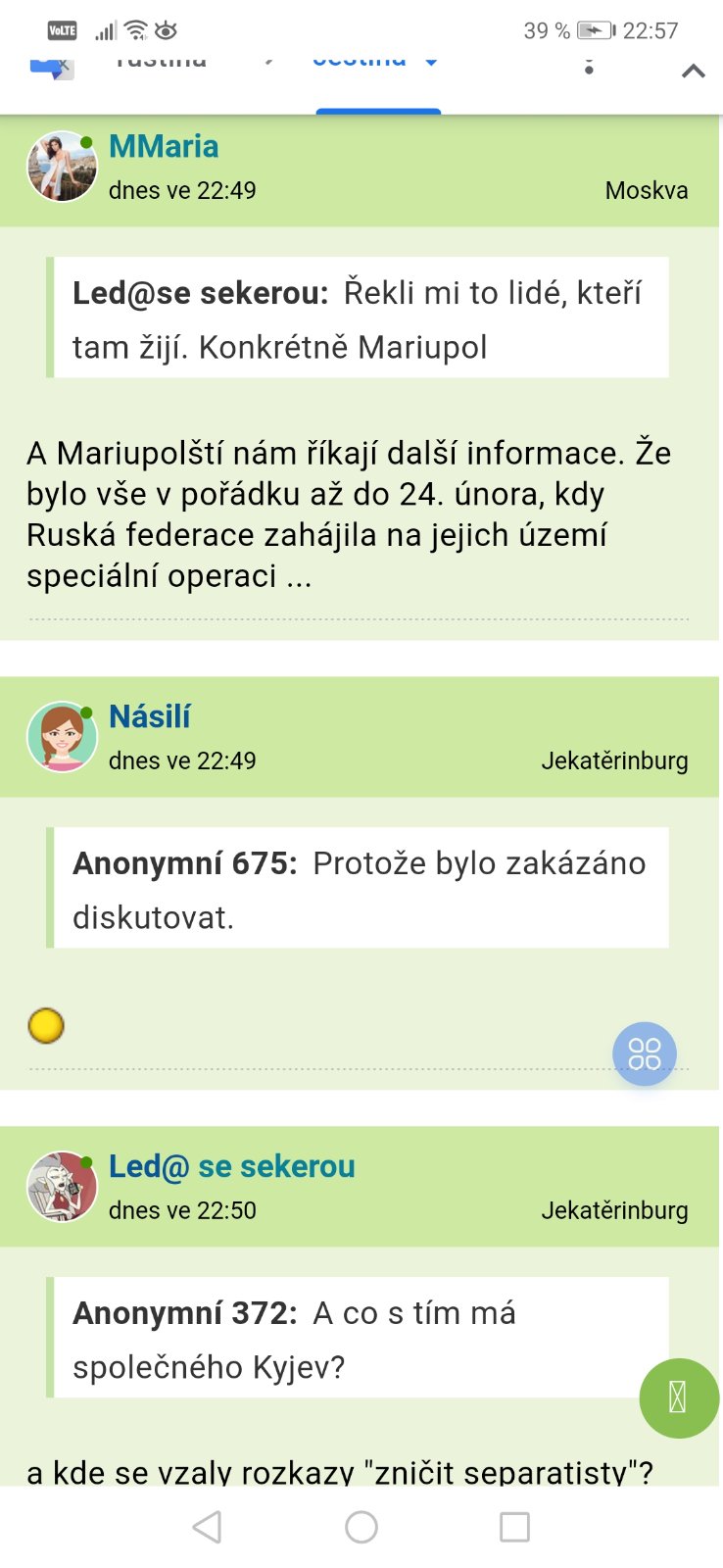
Task: Go back using the system back button
Action: pos(207,1527)
